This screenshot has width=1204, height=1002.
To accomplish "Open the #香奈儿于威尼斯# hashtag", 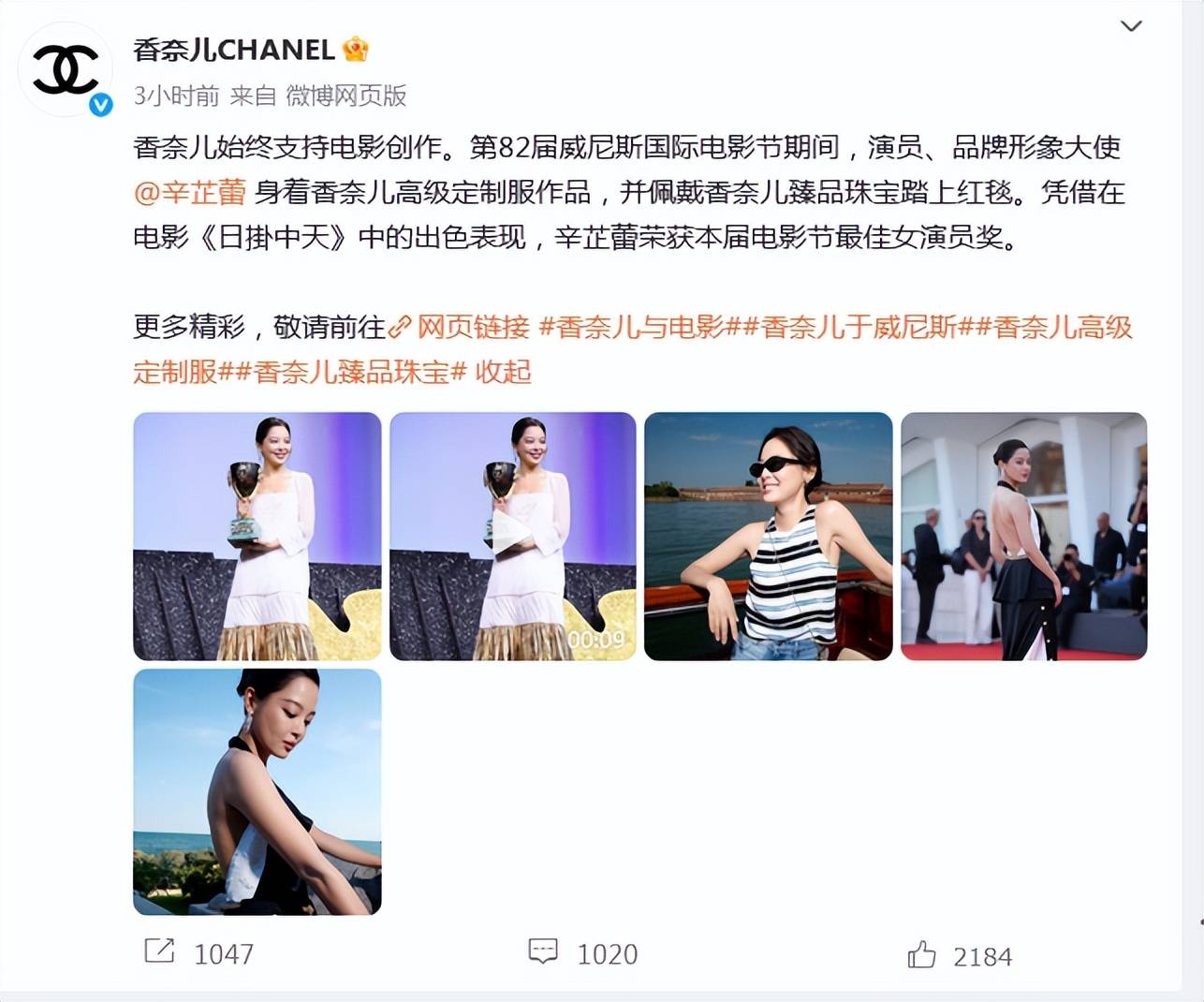I will pos(859,327).
